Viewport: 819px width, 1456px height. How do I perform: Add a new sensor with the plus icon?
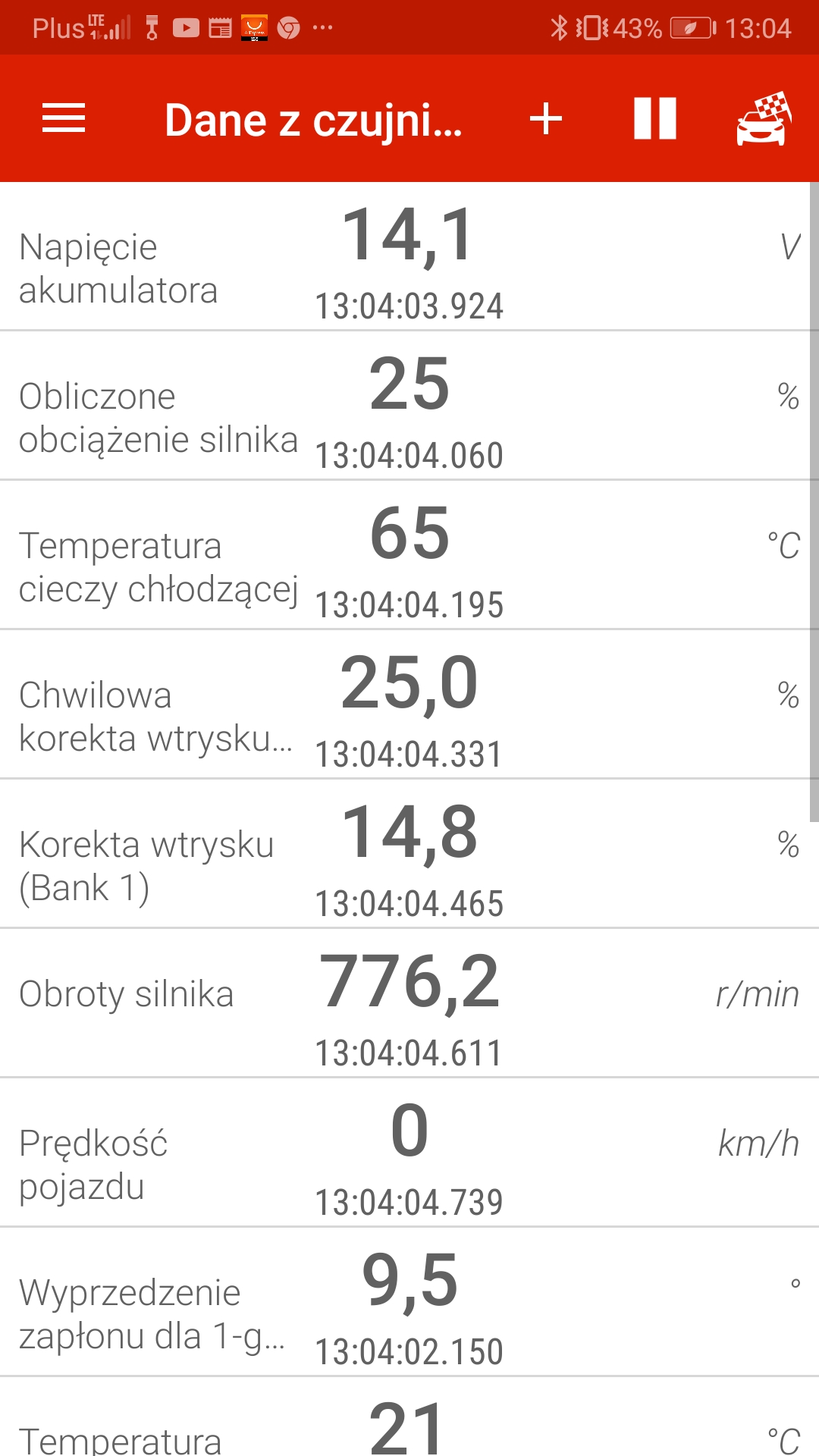tap(546, 119)
